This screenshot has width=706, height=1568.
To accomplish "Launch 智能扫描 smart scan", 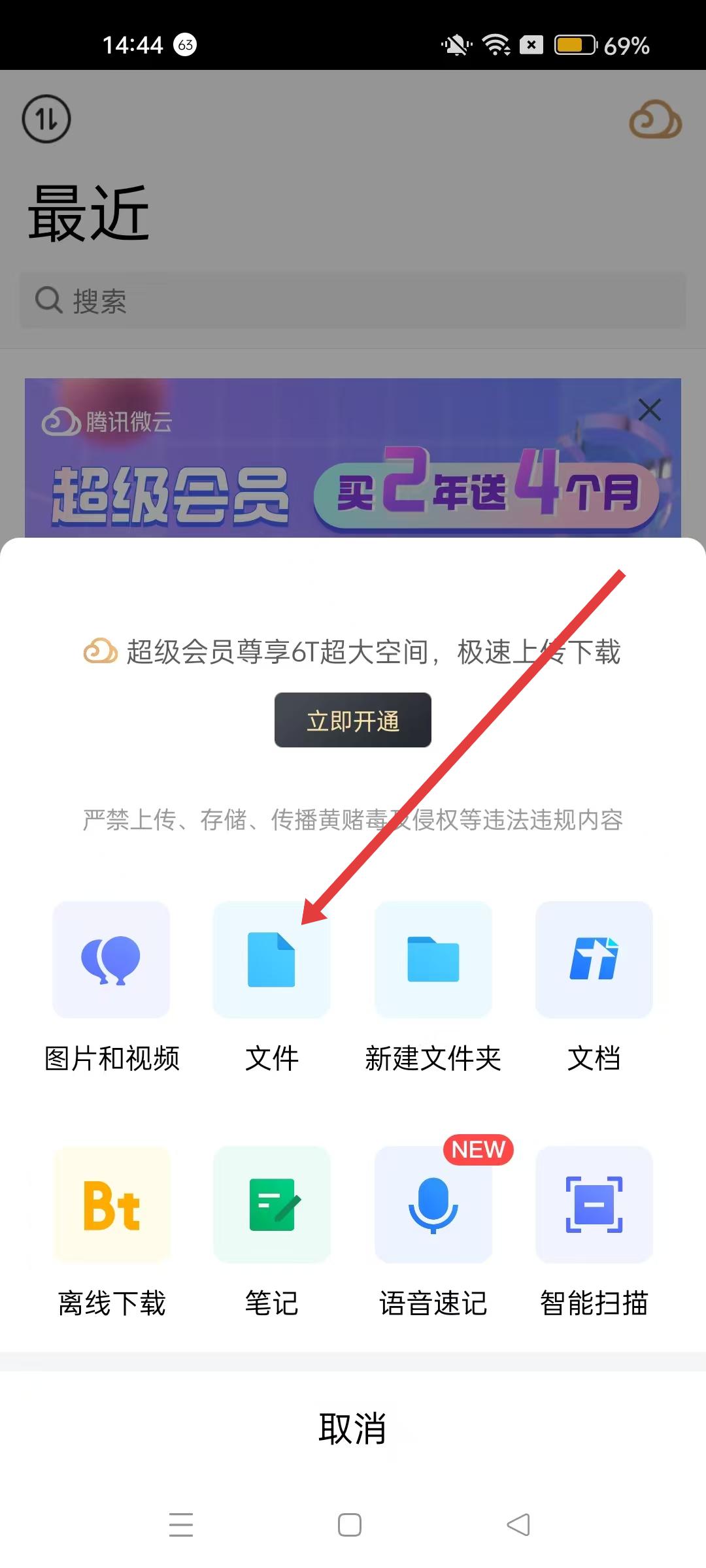I will tap(594, 1204).
